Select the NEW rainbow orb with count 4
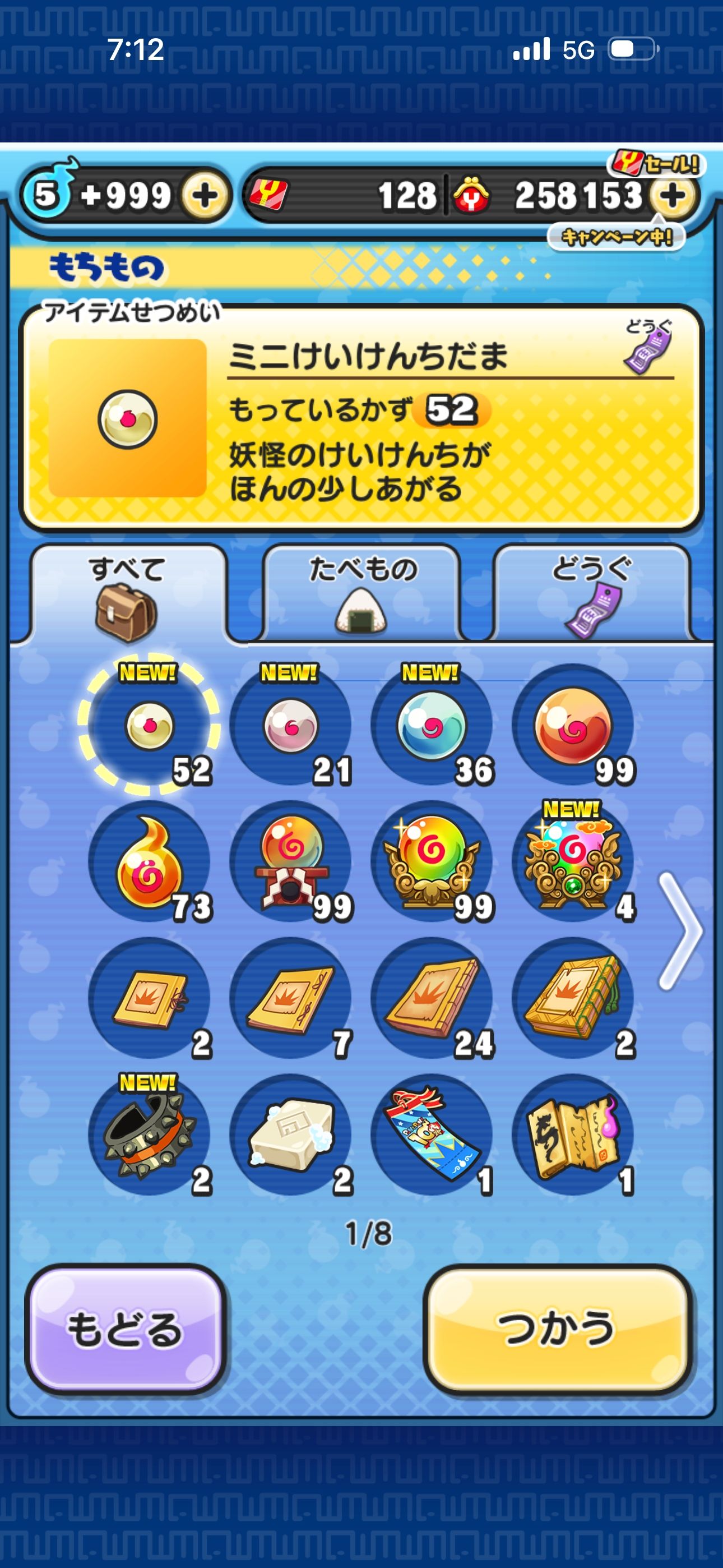This screenshot has height=1568, width=723. 573,863
